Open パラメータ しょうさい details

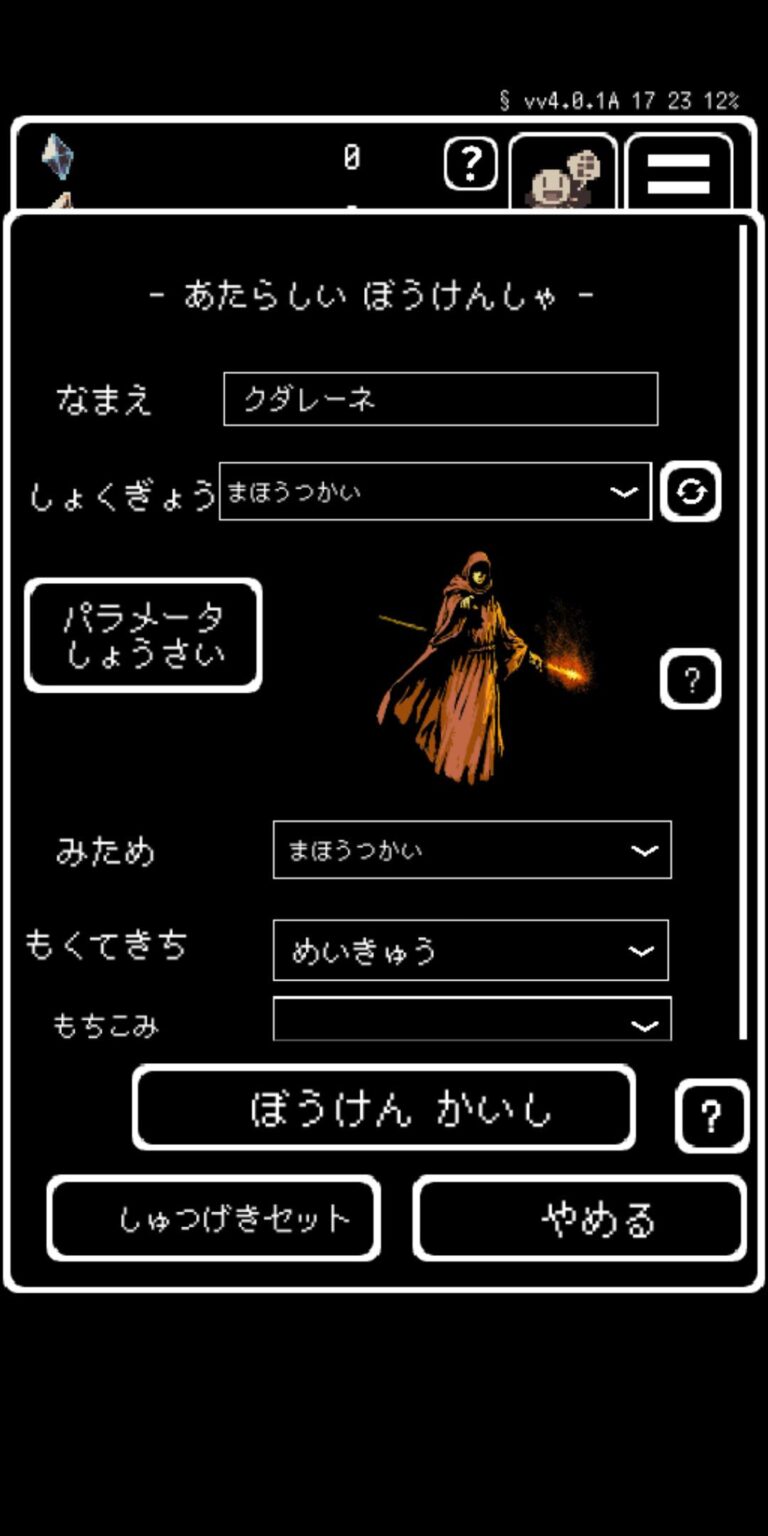click(x=143, y=635)
